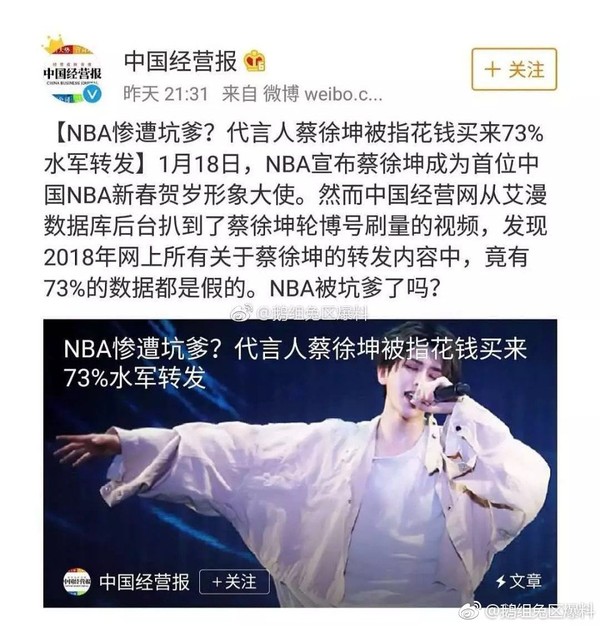Follow 中国经营报 with the orange 关注 button

tap(514, 70)
